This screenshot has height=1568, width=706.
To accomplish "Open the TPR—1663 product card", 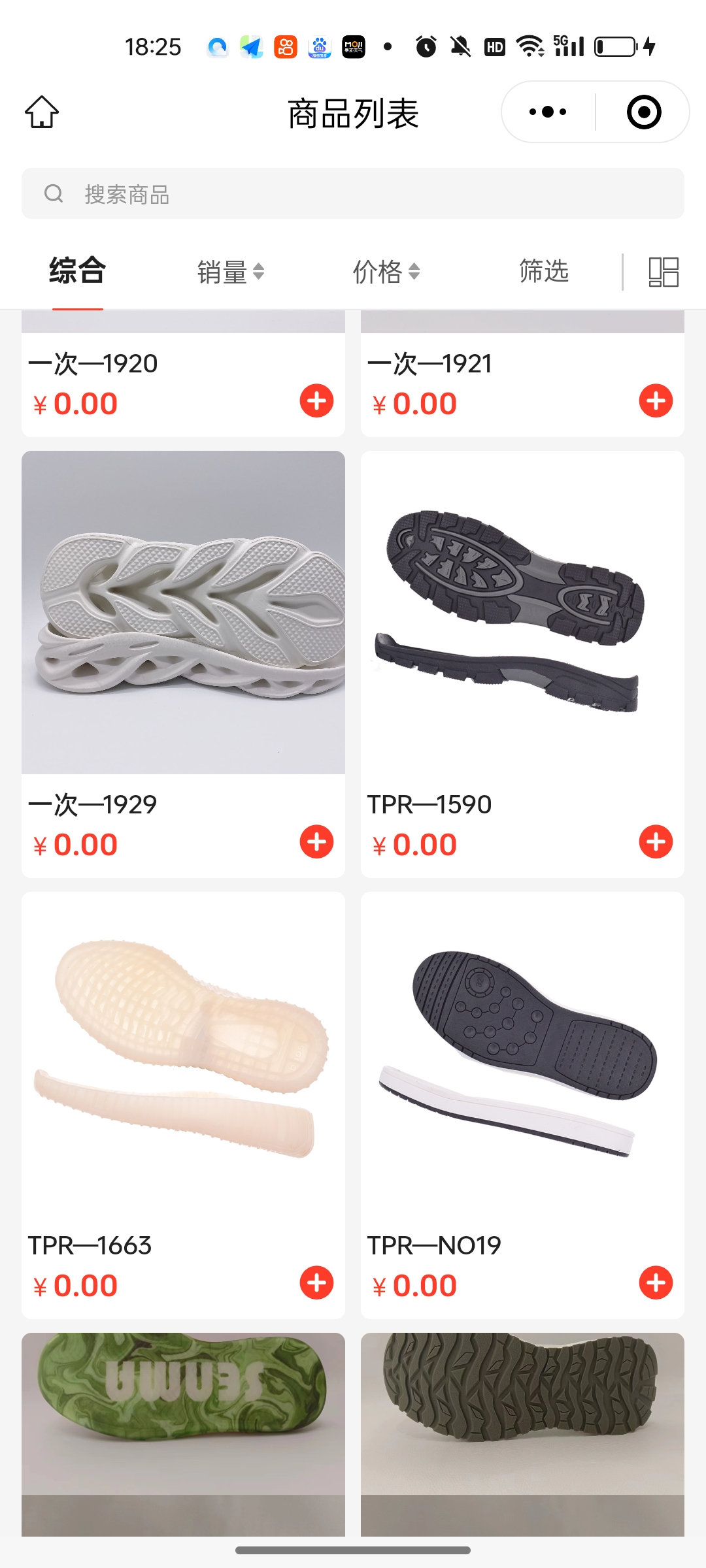I will tap(183, 1053).
